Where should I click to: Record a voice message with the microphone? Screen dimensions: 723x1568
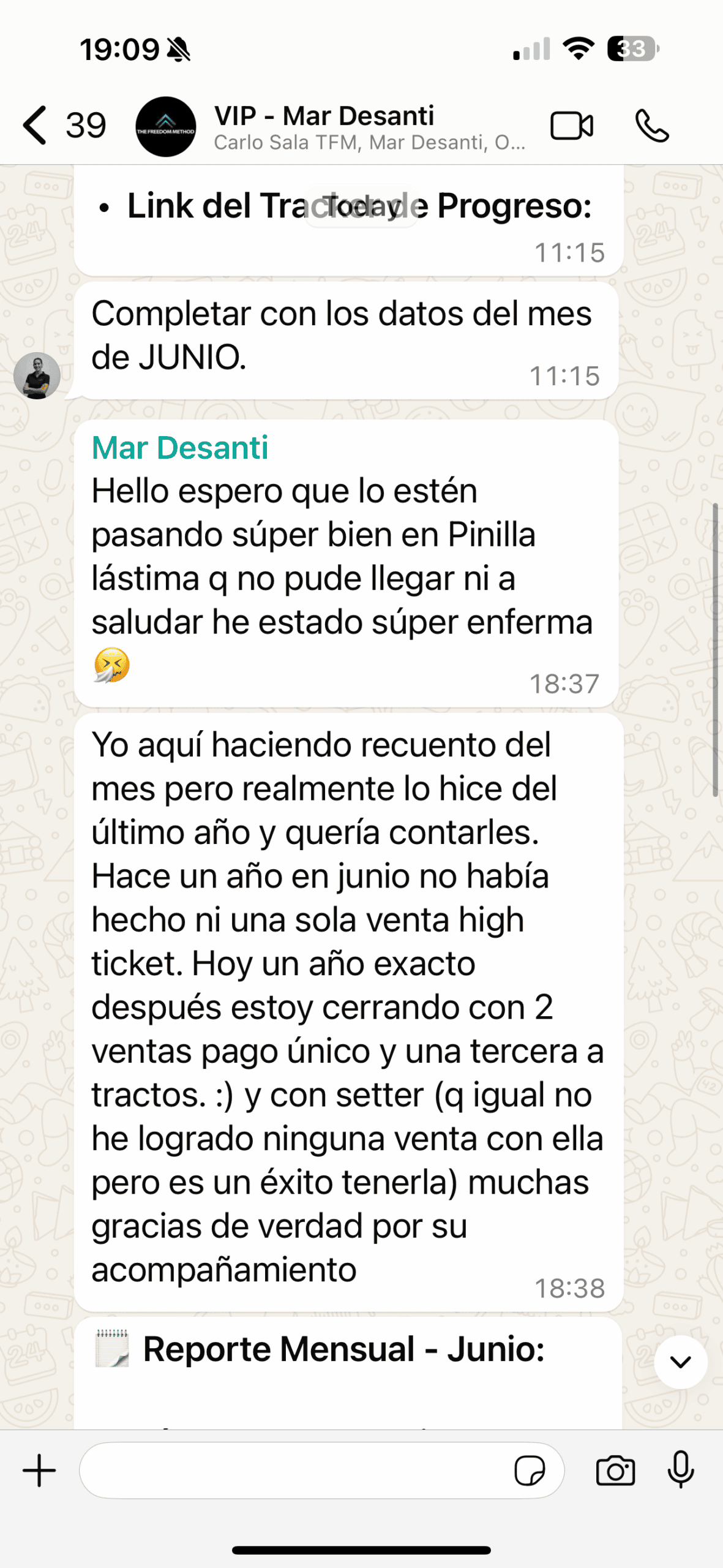(681, 1471)
